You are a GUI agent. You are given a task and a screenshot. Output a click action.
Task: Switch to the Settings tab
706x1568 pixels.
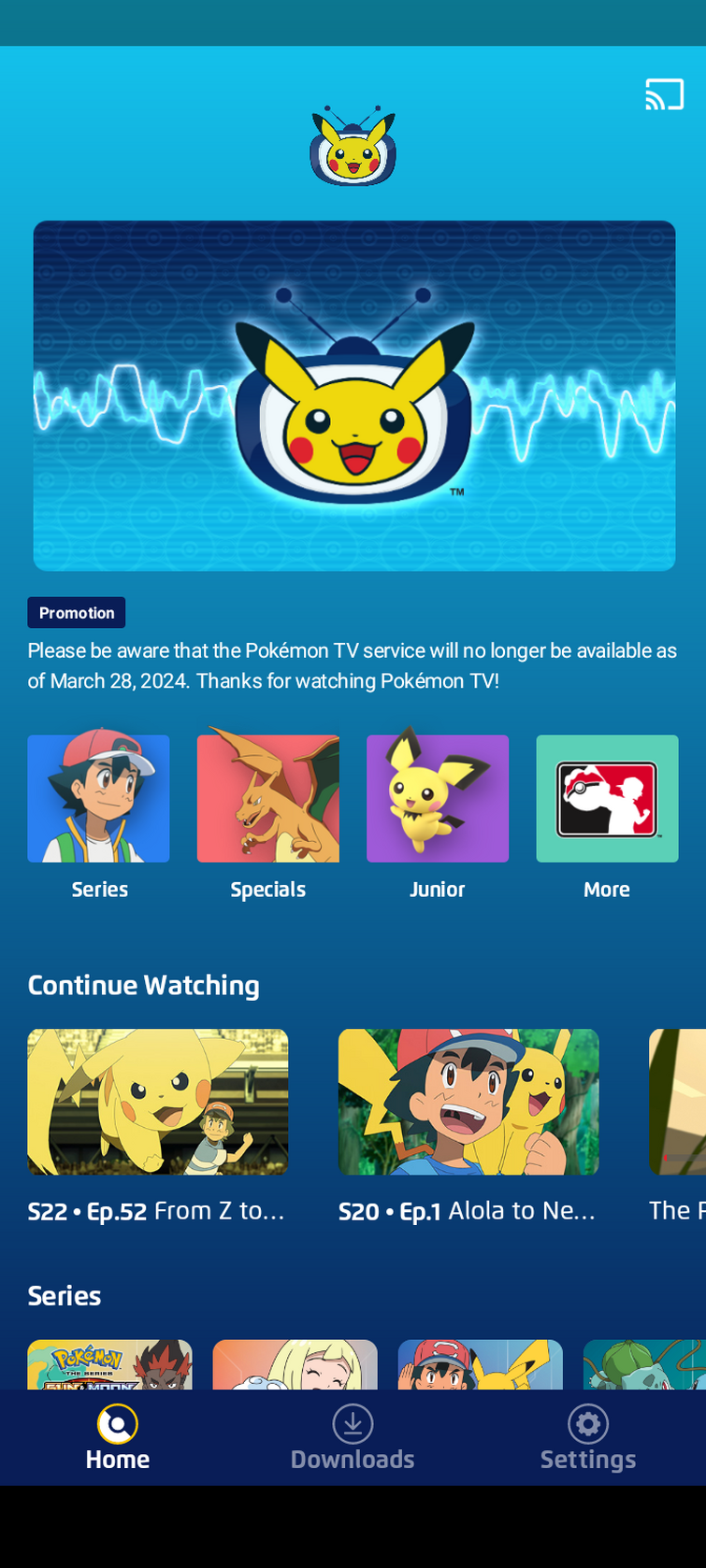[588, 1437]
